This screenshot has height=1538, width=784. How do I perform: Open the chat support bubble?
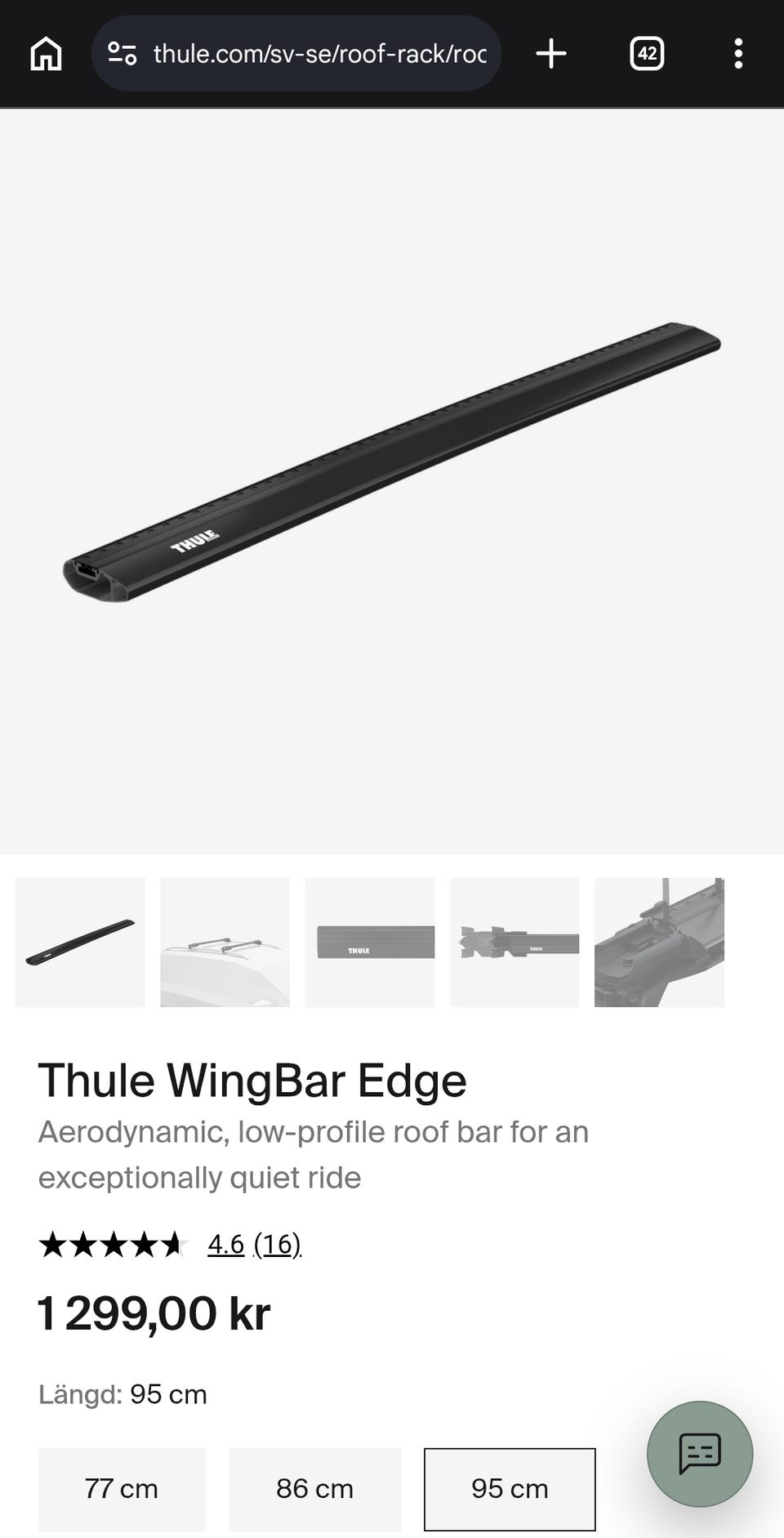tap(700, 1453)
